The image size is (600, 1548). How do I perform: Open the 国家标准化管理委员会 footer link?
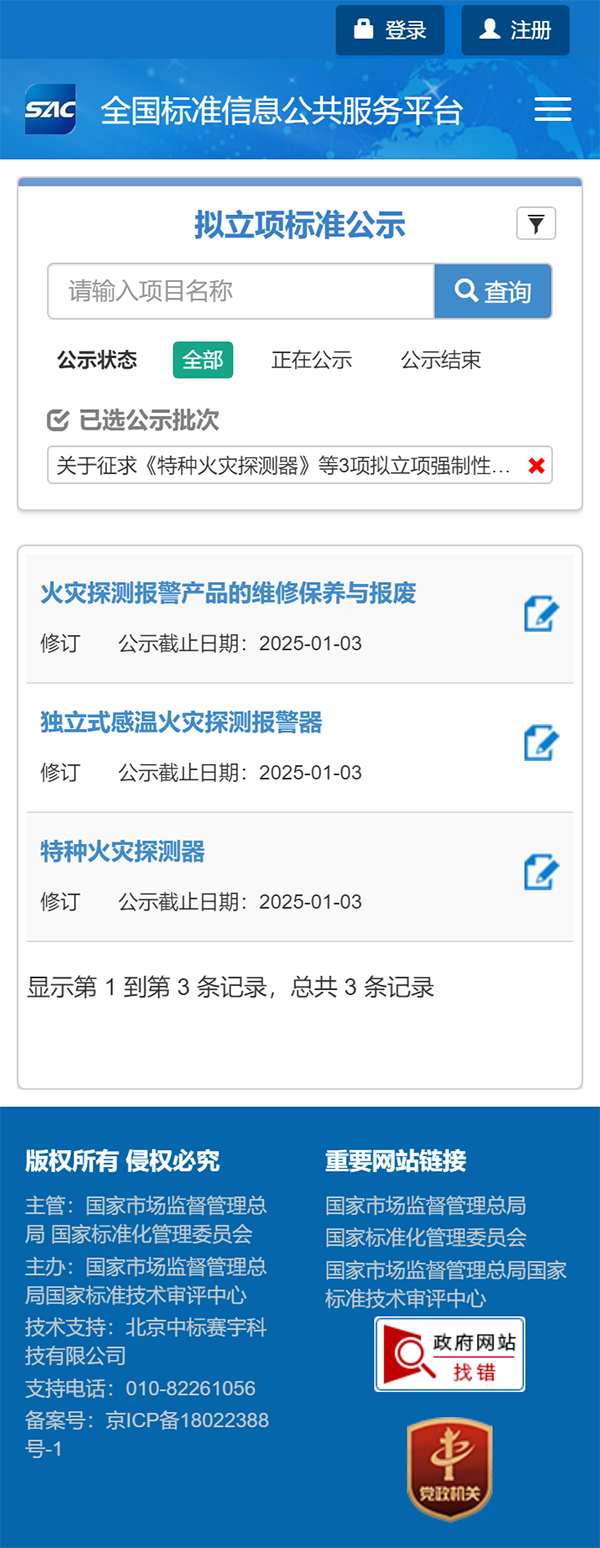click(x=425, y=1237)
